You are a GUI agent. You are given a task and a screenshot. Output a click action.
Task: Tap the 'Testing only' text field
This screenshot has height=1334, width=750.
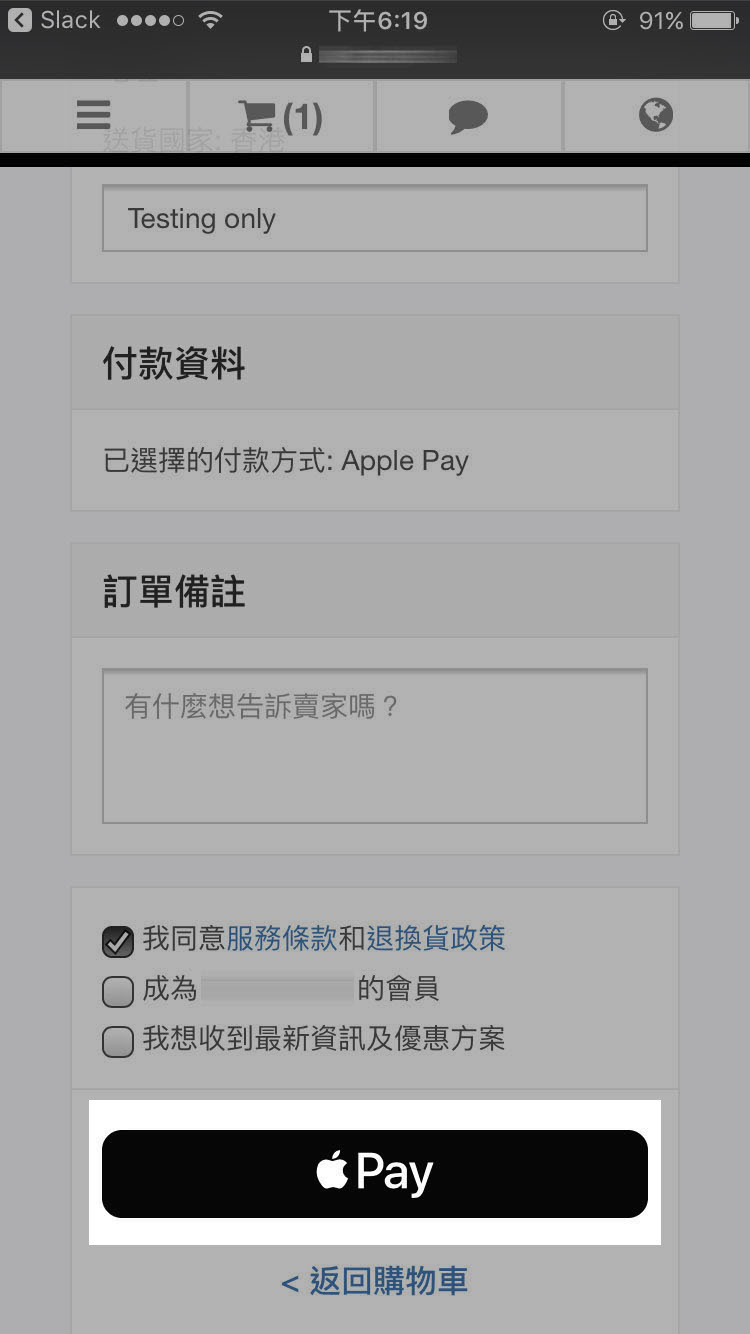click(x=375, y=218)
